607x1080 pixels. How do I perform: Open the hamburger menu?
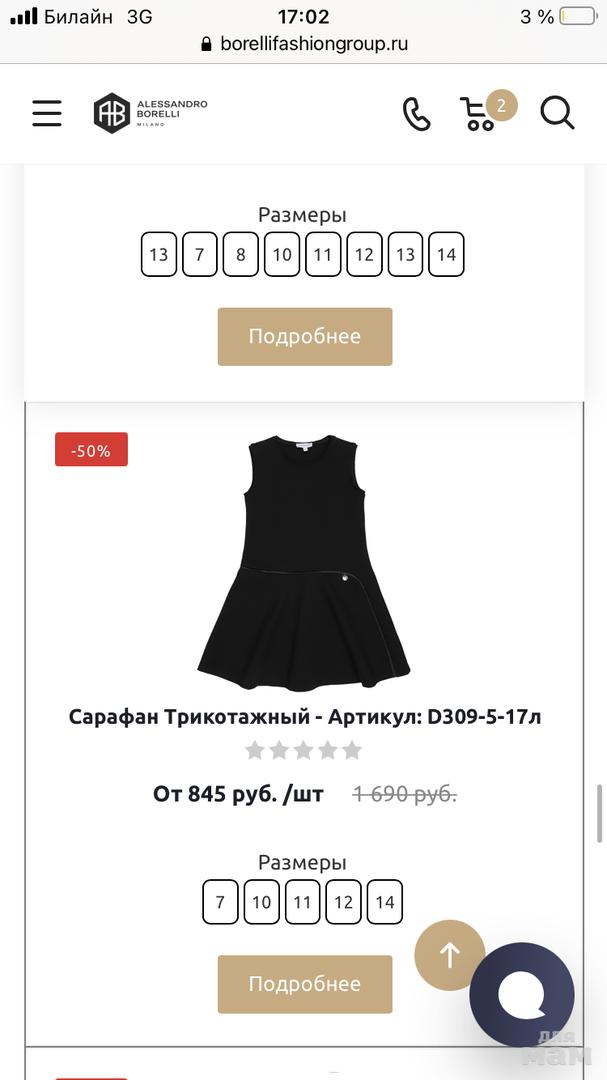click(47, 113)
